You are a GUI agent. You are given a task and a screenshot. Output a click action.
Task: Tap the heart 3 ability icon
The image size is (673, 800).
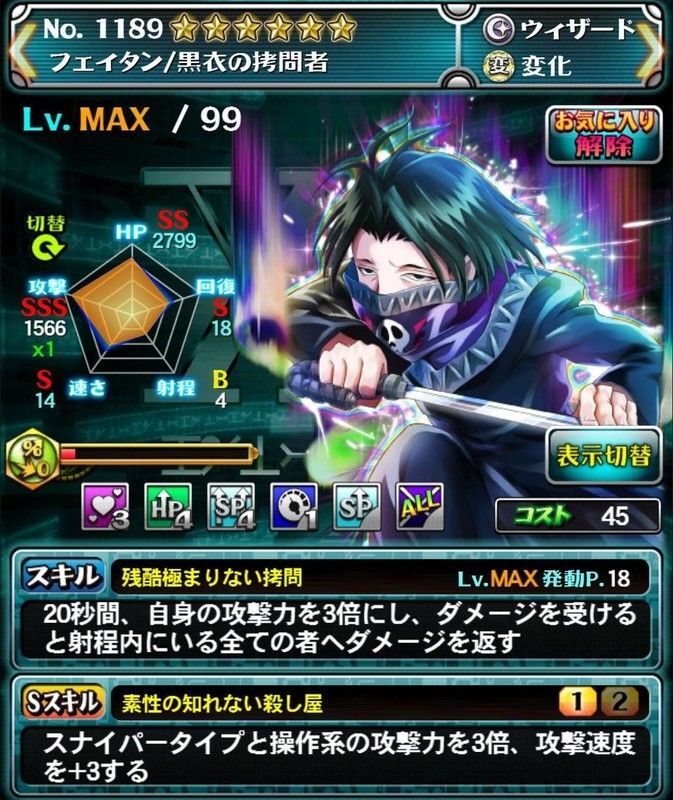point(107,507)
